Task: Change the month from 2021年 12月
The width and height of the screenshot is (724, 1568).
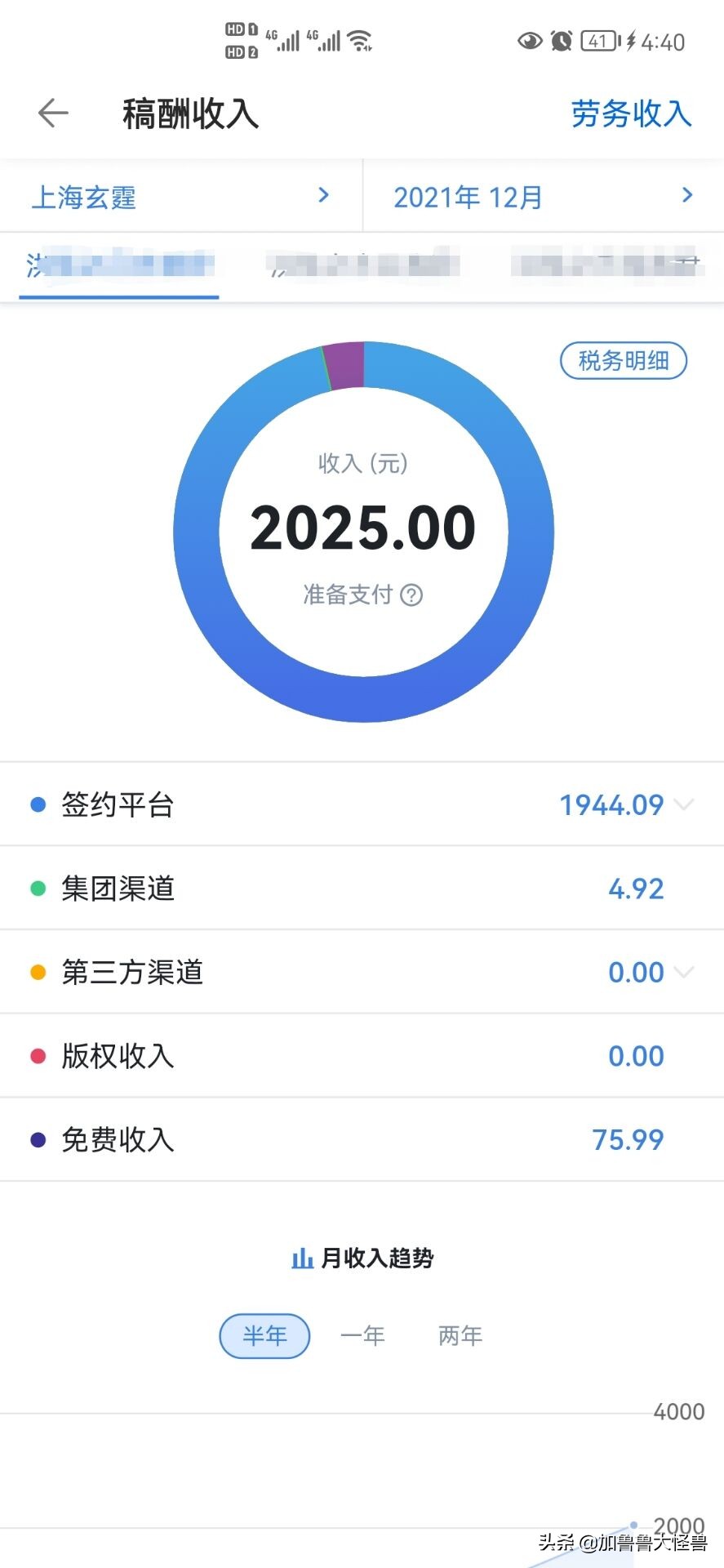Action: click(544, 196)
